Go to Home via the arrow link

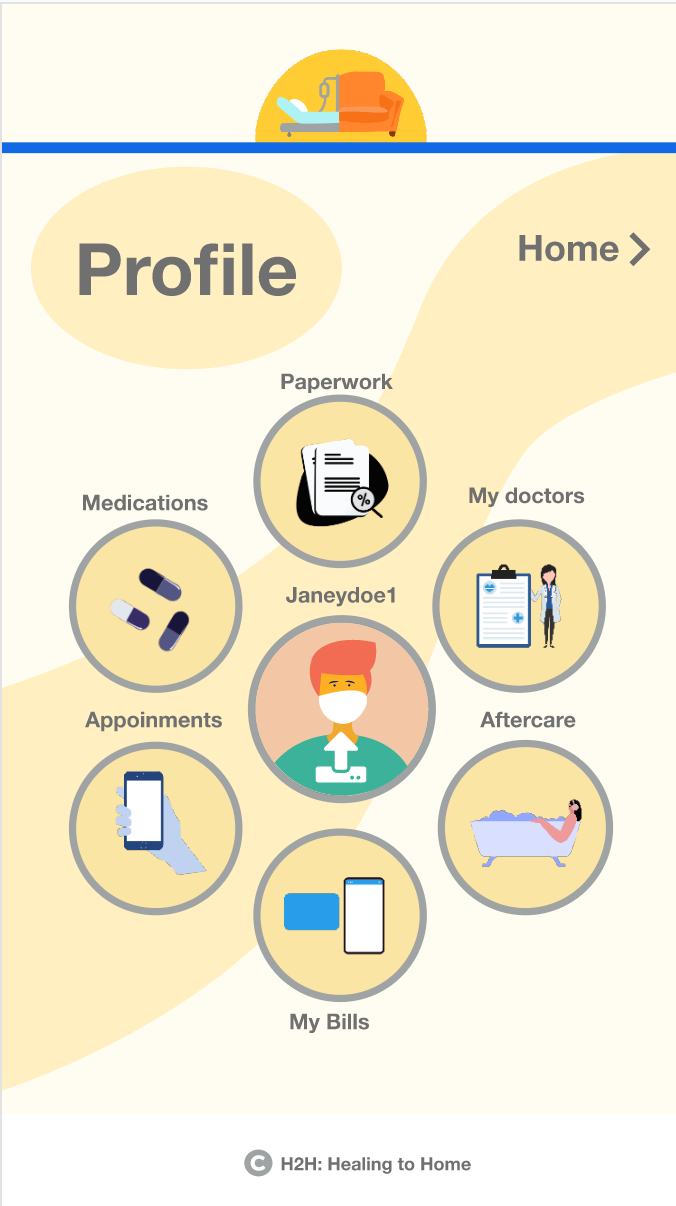pyautogui.click(x=584, y=249)
